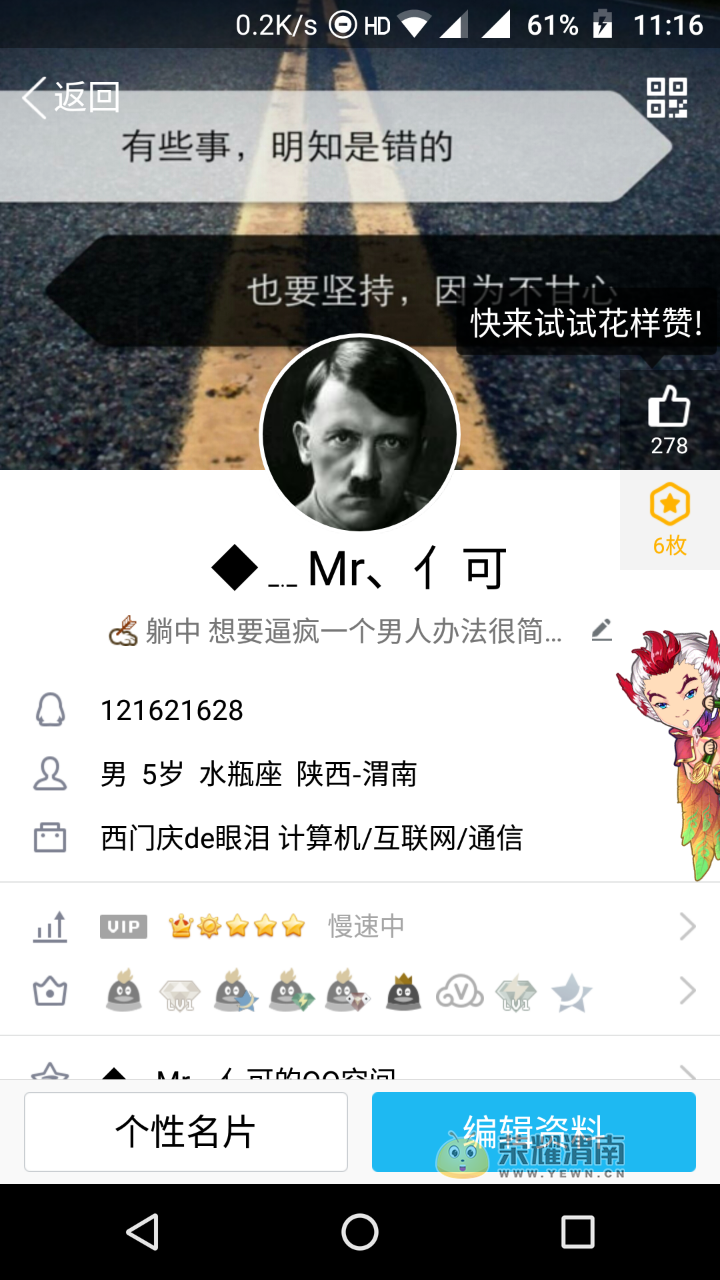Go to the Android home screen
This screenshot has height=1280, width=720.
click(360, 1232)
